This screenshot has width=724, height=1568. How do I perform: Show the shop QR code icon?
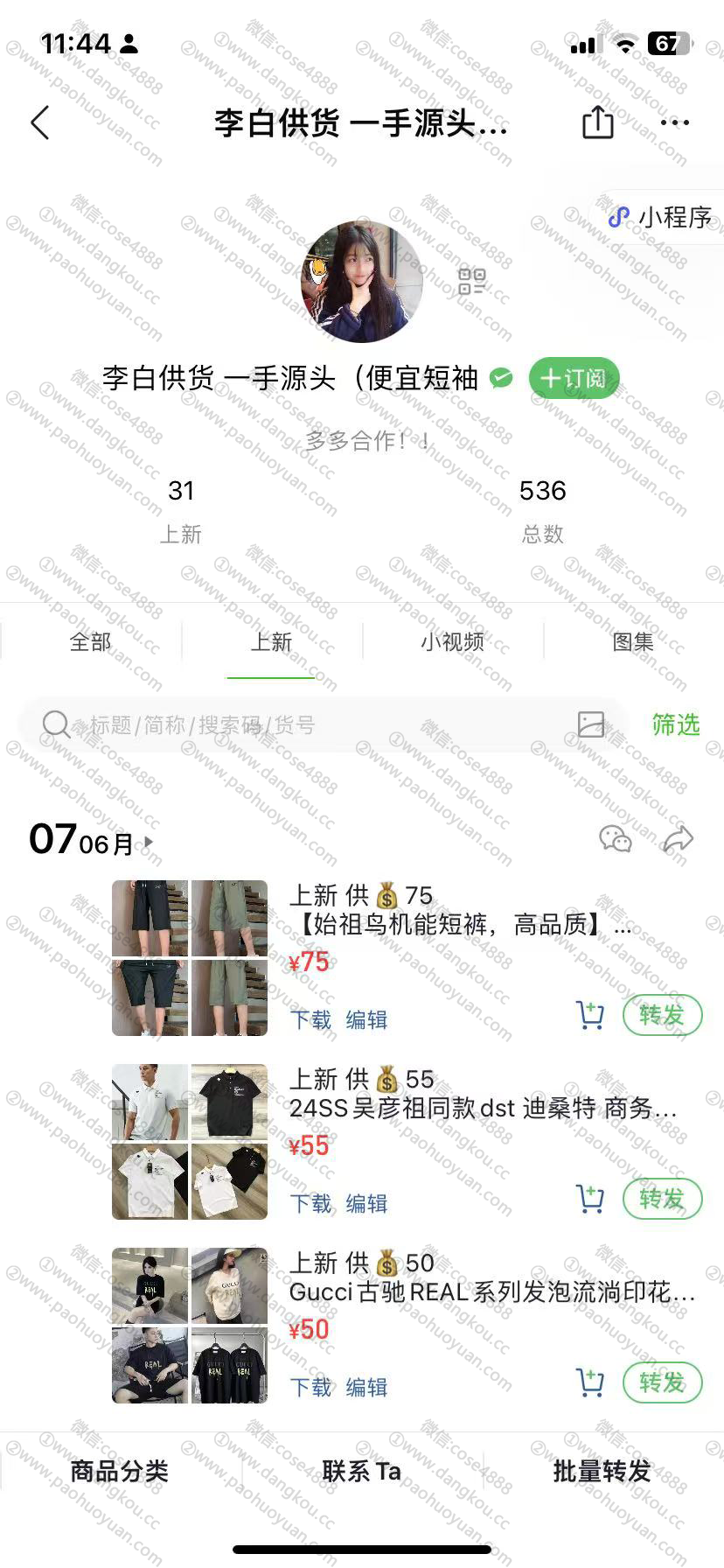(x=471, y=282)
